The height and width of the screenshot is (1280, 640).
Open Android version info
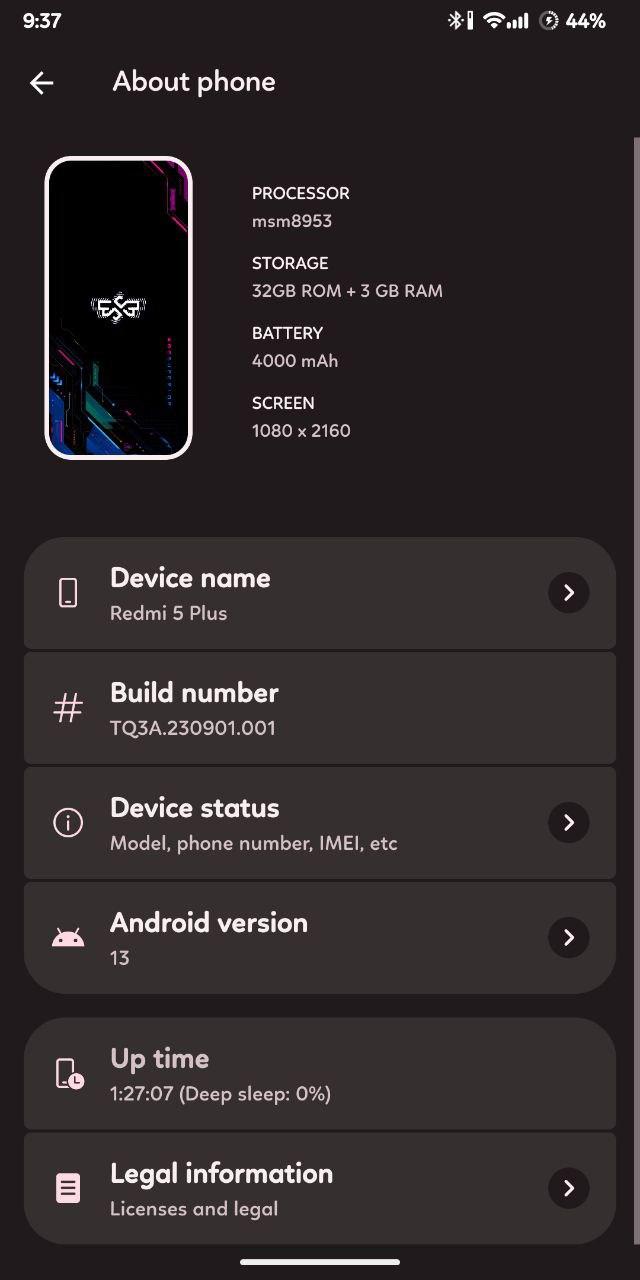pyautogui.click(x=320, y=938)
